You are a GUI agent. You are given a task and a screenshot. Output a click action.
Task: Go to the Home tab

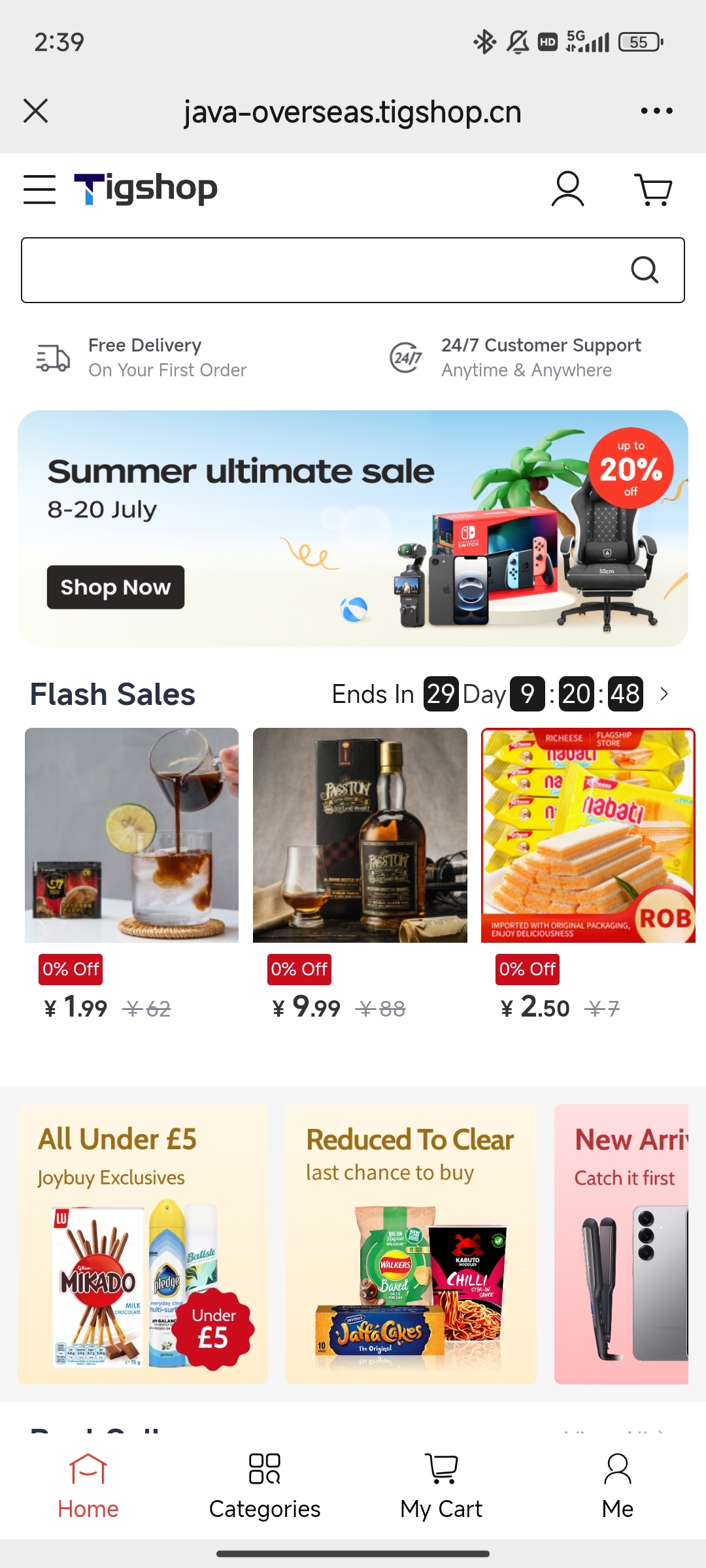[88, 1486]
